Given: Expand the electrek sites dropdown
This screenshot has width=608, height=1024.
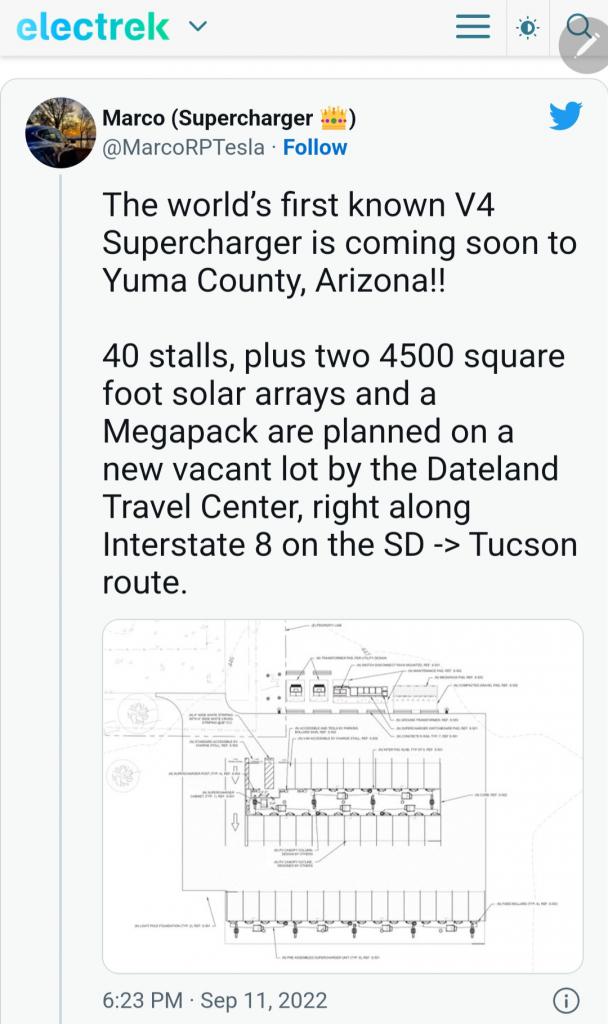Looking at the screenshot, I should click(x=198, y=28).
